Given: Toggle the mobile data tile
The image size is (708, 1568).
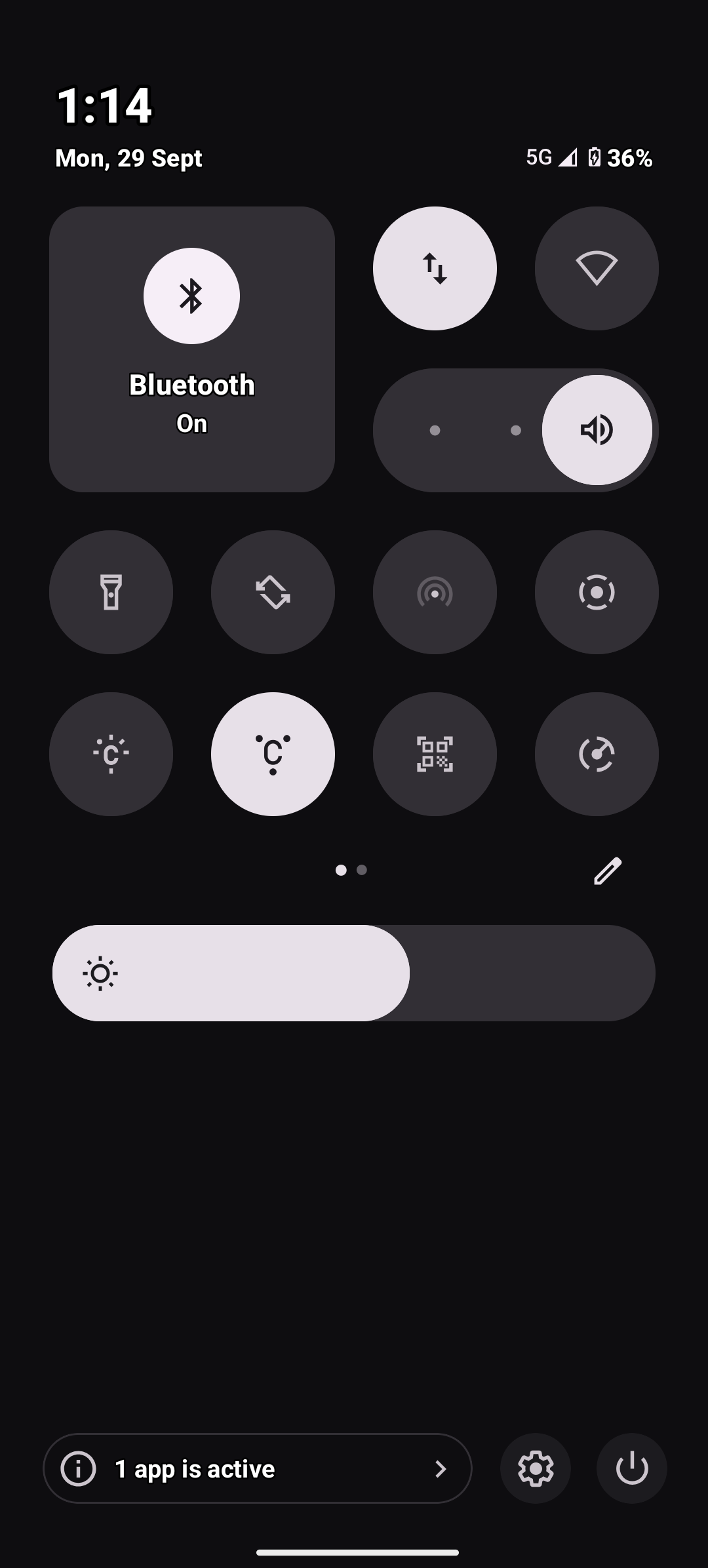Looking at the screenshot, I should [x=435, y=268].
